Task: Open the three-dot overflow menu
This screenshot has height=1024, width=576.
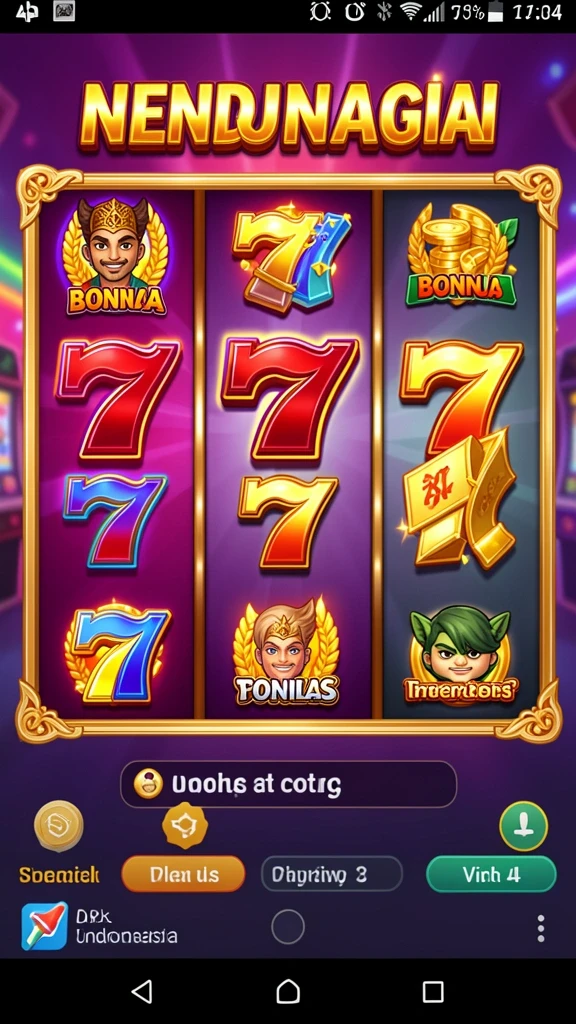Action: (x=541, y=928)
